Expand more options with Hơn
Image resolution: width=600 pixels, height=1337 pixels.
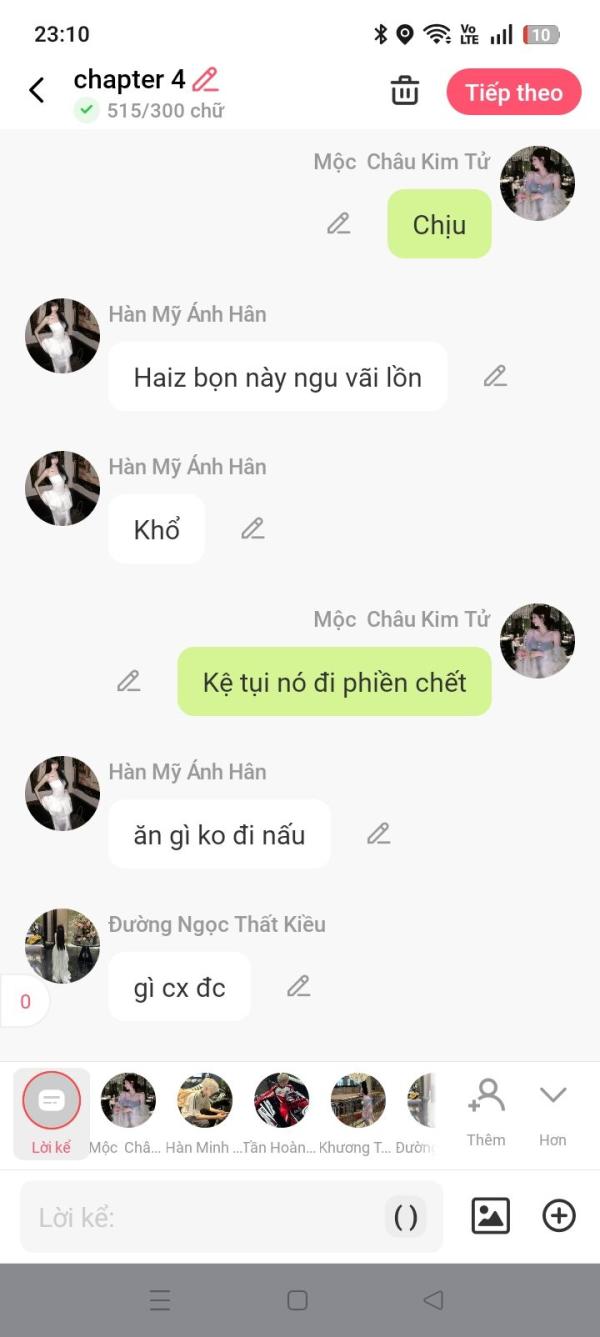click(x=553, y=1112)
